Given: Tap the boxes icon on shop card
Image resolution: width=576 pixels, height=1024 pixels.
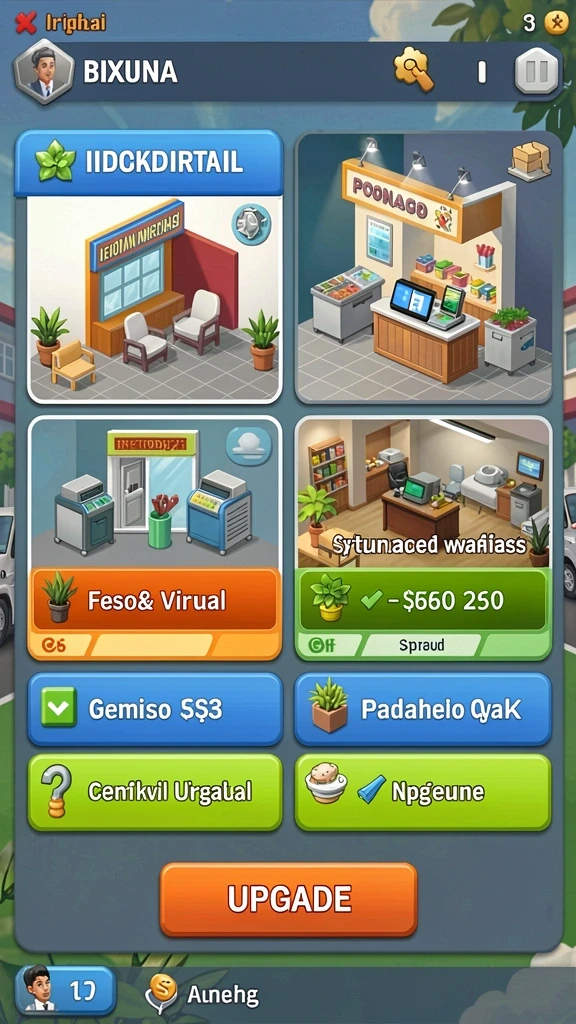Looking at the screenshot, I should 529,160.
